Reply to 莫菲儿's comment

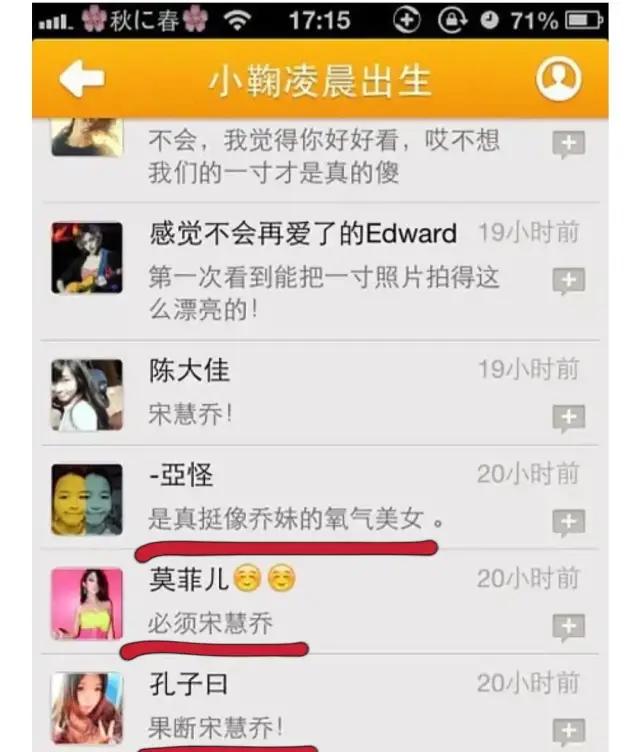click(568, 627)
